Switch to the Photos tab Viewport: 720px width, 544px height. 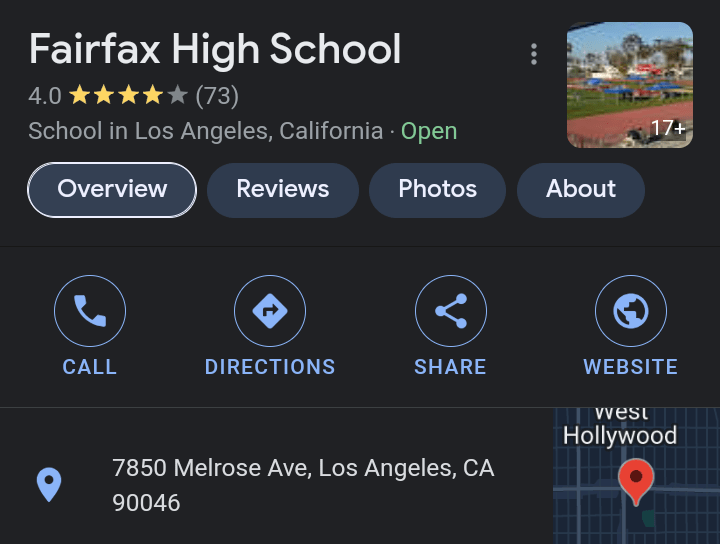coord(437,189)
